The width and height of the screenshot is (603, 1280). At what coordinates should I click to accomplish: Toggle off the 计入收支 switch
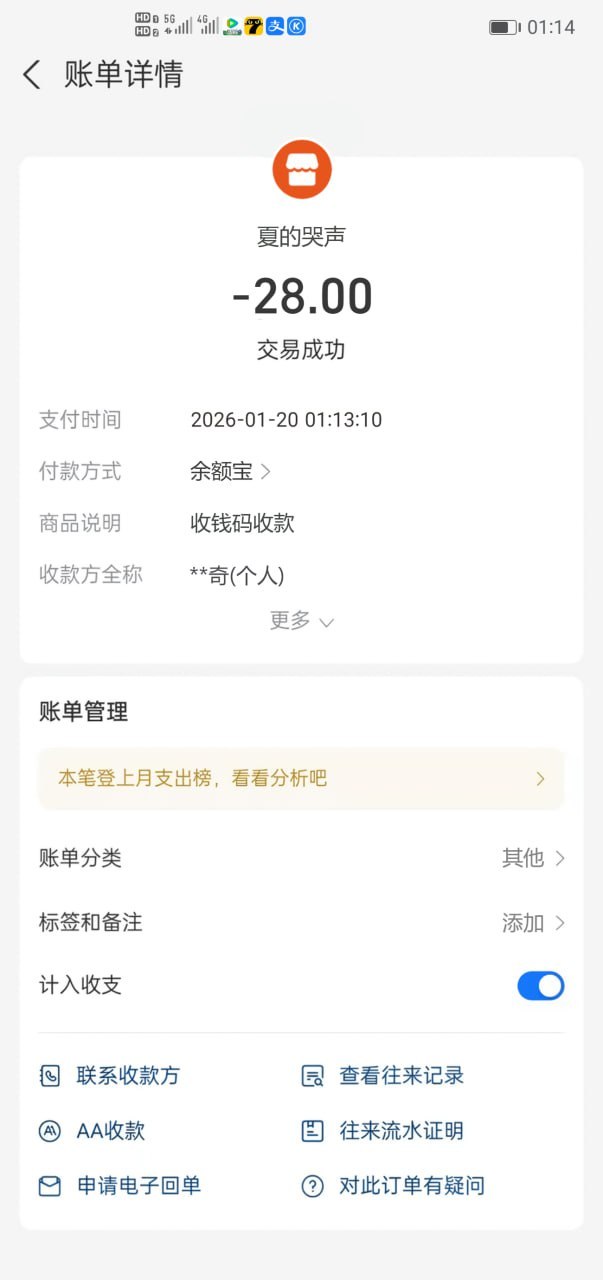coord(540,986)
